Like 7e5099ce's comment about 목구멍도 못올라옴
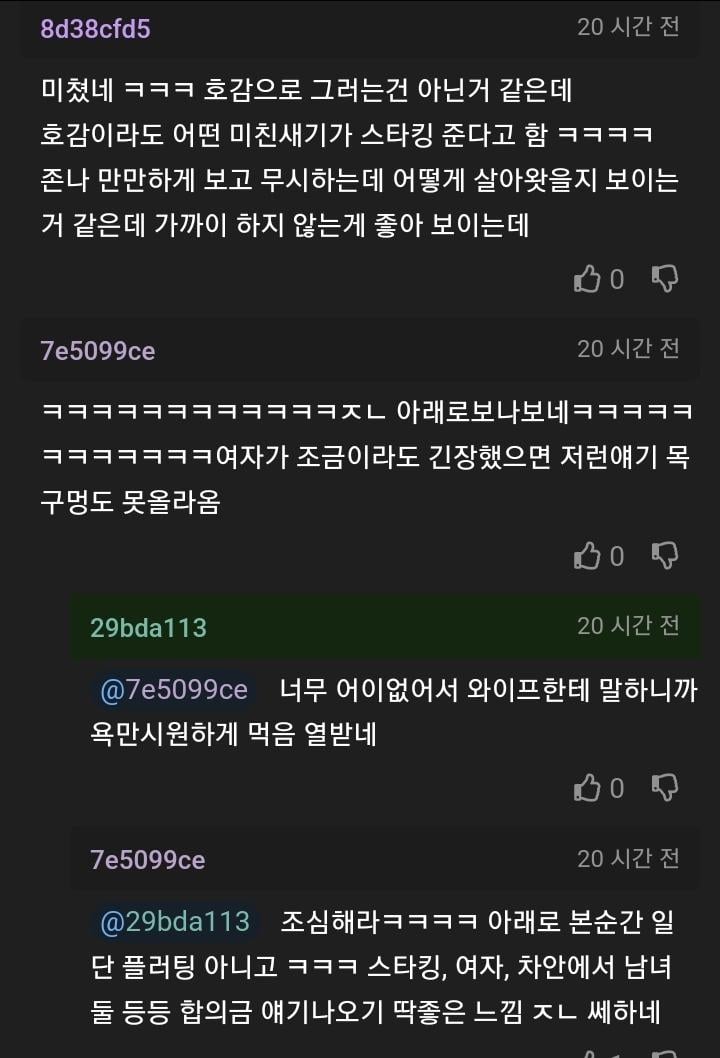This screenshot has height=1058, width=720. [588, 556]
